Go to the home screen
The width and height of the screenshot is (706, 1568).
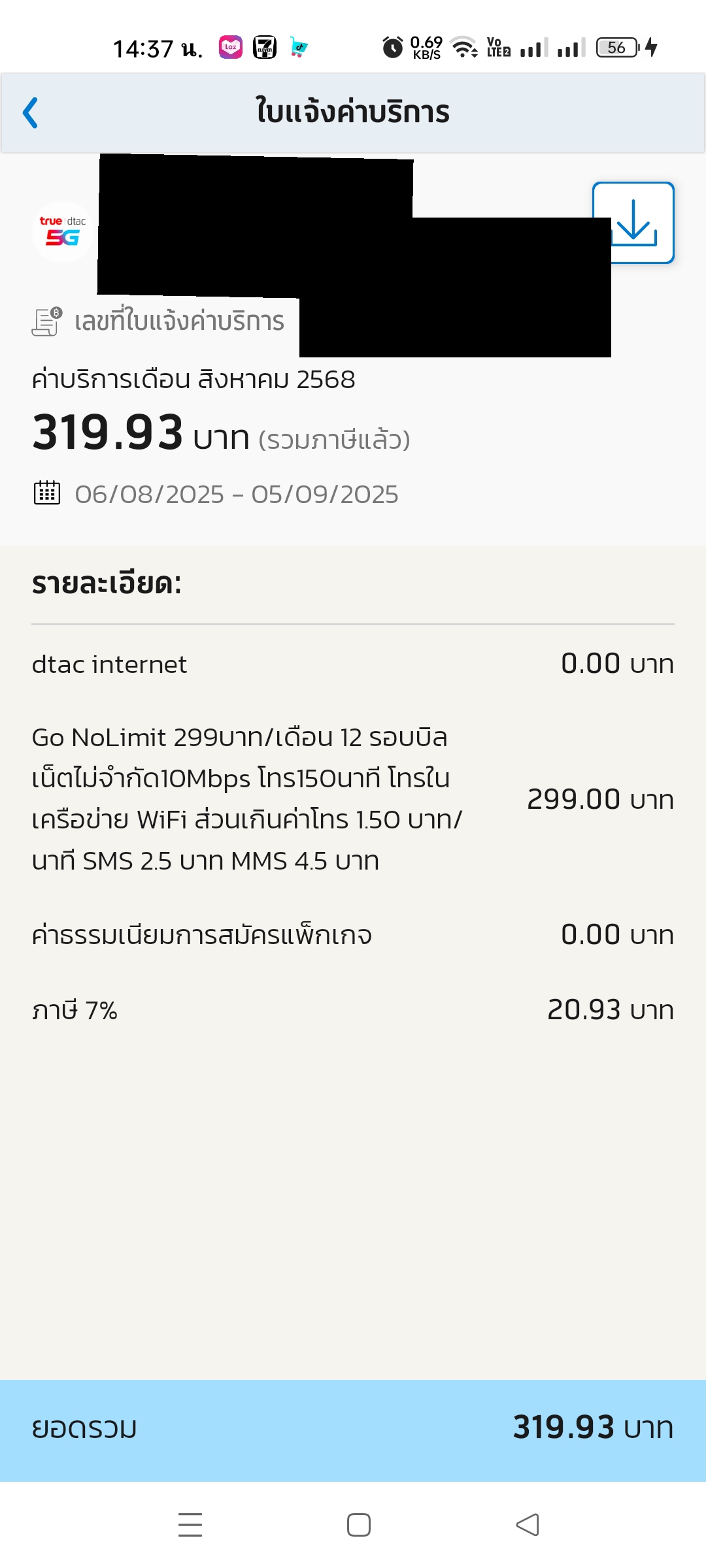pyautogui.click(x=359, y=1525)
